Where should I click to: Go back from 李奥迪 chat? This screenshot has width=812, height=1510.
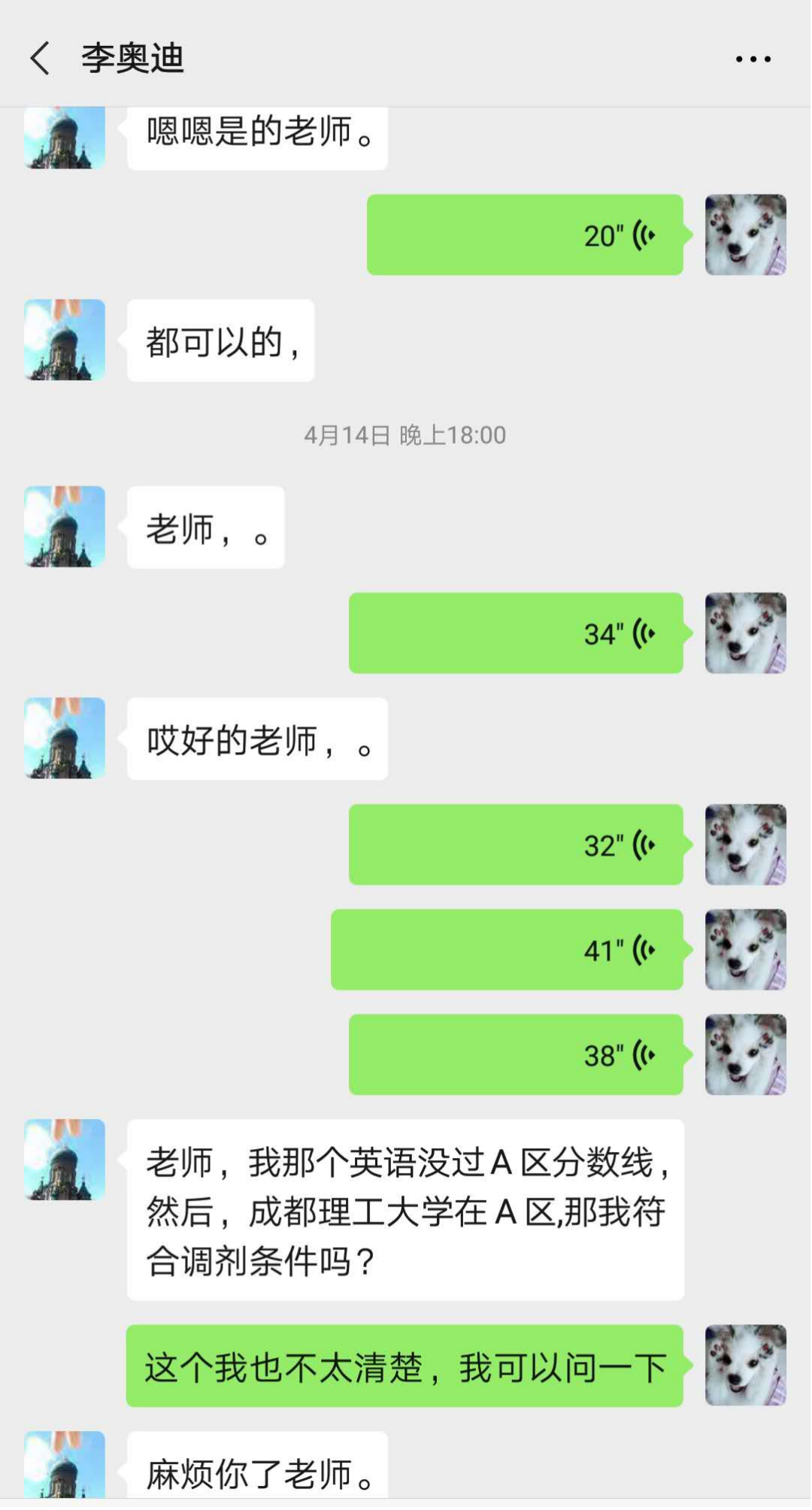click(40, 59)
